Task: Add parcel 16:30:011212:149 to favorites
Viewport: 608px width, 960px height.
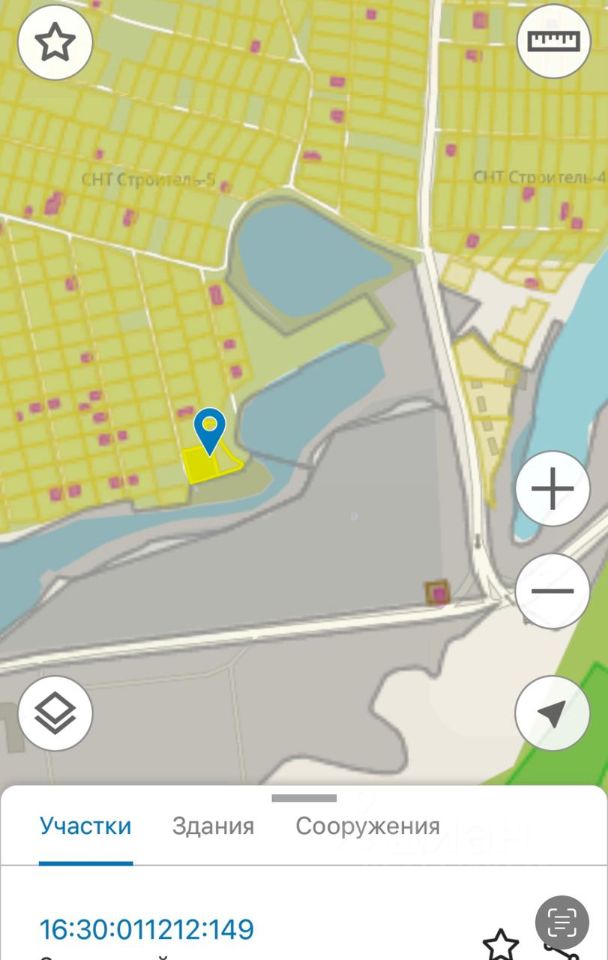Action: click(x=500, y=943)
